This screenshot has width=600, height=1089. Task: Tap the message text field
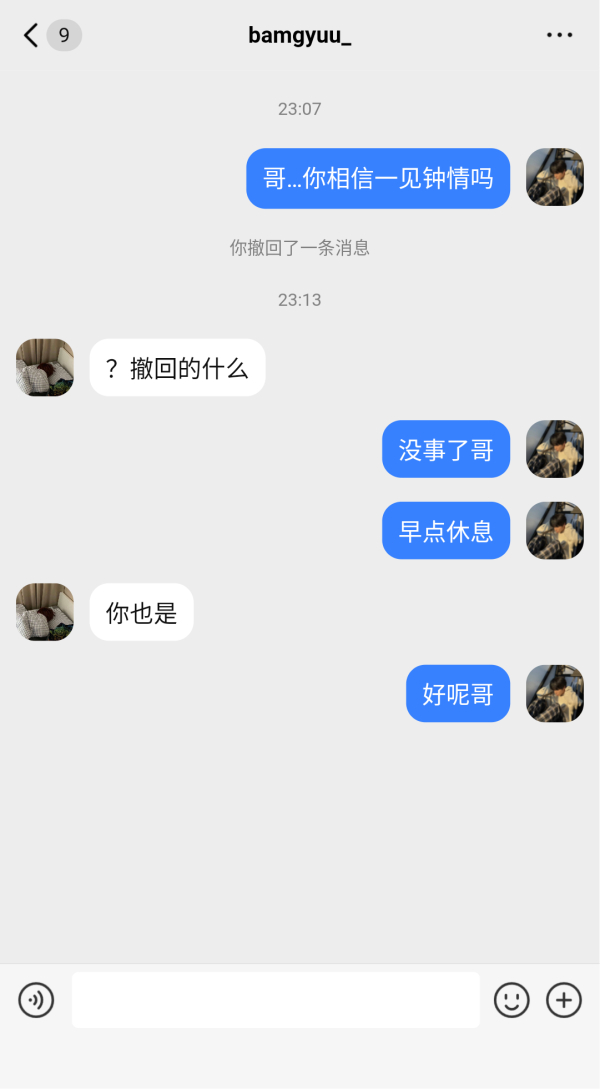[x=276, y=999]
